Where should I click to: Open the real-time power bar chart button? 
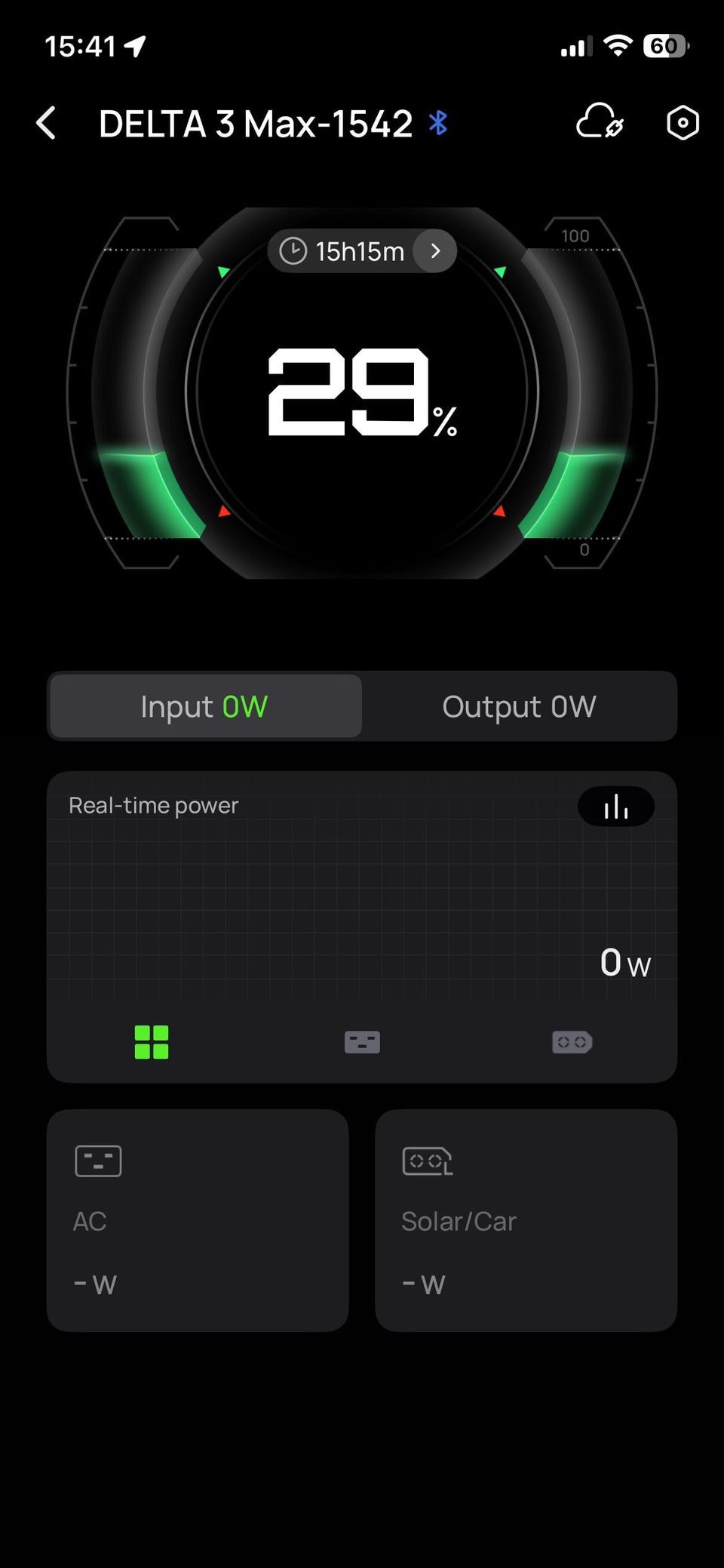(616, 807)
